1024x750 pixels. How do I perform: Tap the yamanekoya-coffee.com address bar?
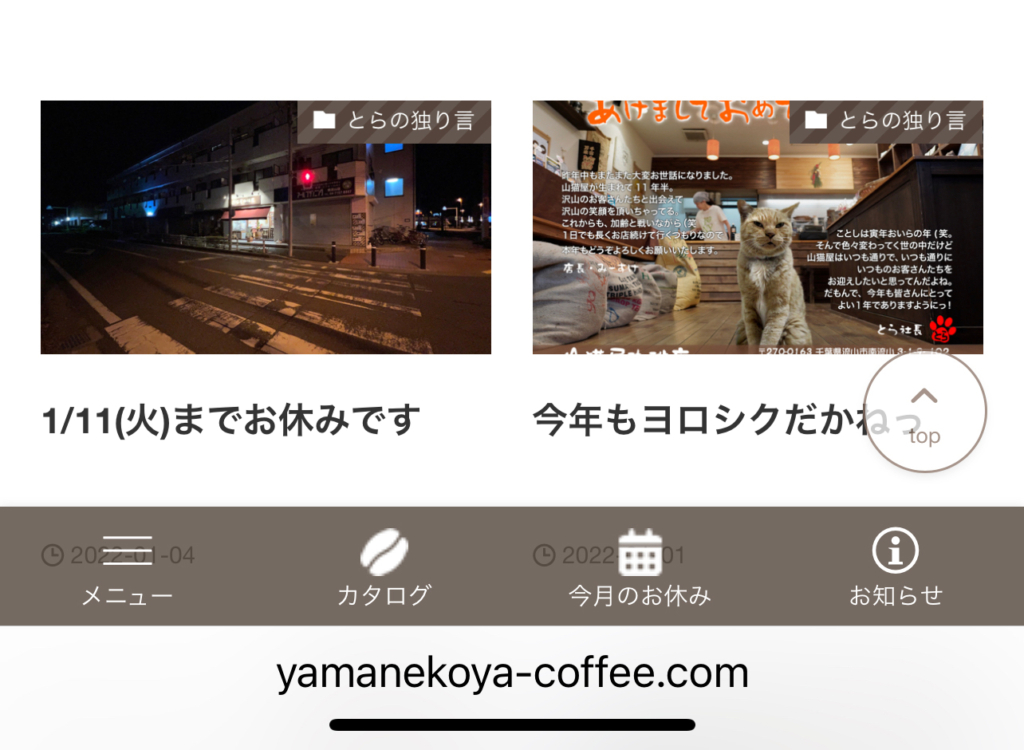click(x=512, y=673)
